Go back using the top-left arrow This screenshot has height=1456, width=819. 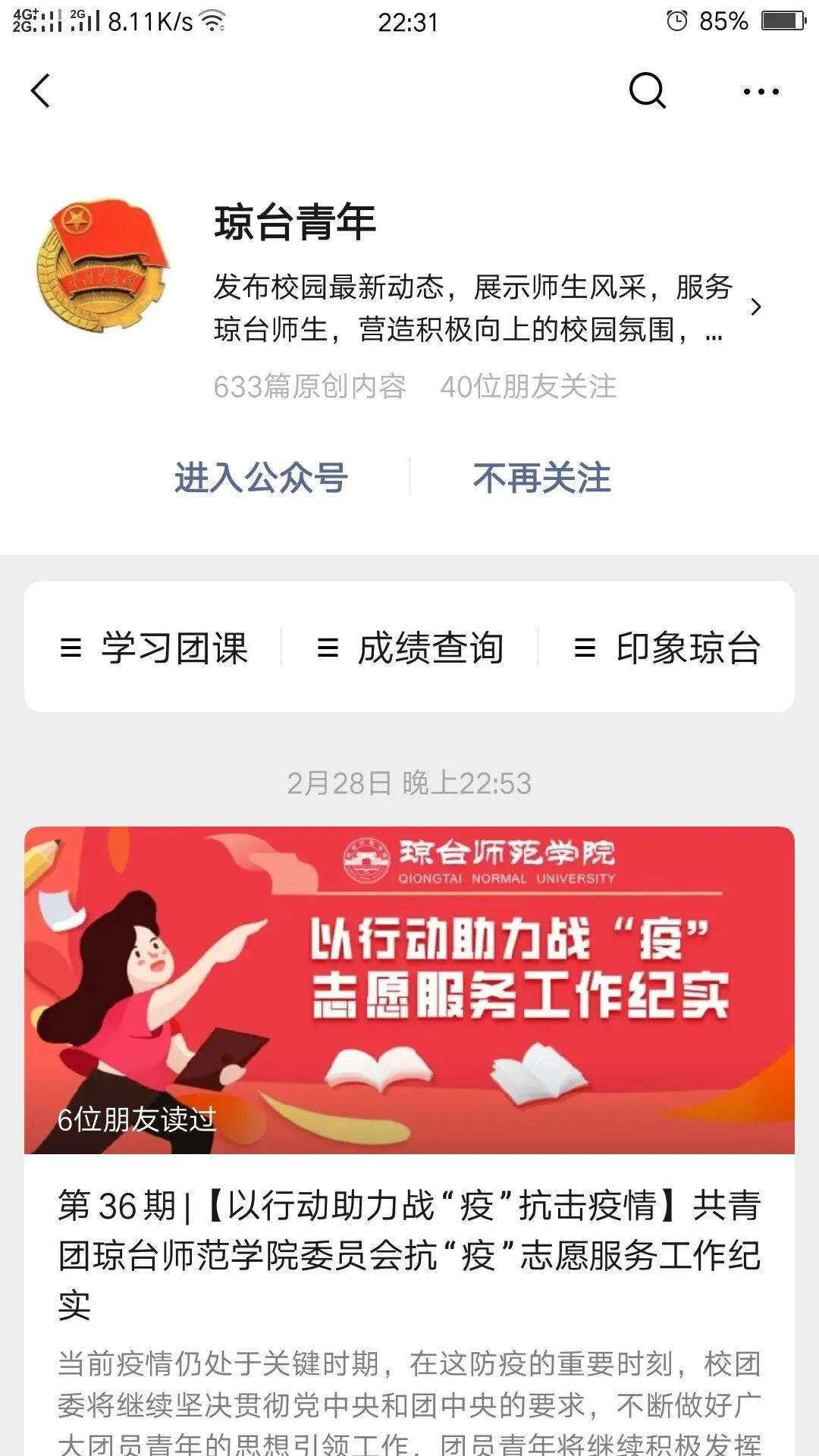click(x=41, y=91)
